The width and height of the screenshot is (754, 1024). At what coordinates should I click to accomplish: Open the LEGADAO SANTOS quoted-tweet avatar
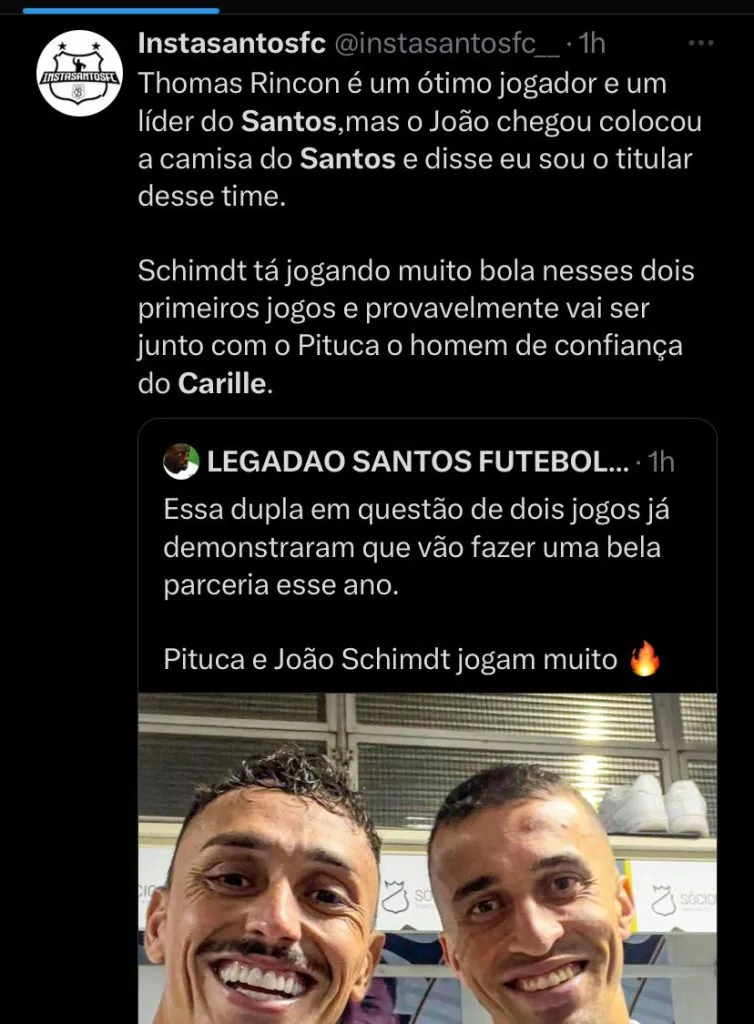point(181,461)
